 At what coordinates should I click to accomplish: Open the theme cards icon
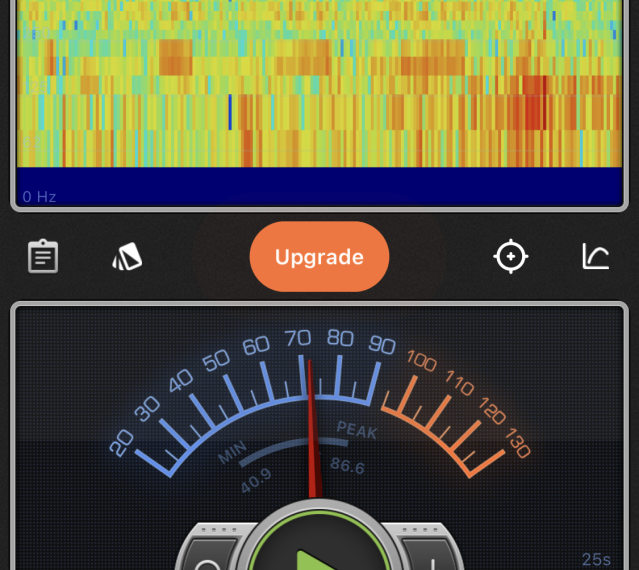pyautogui.click(x=127, y=257)
